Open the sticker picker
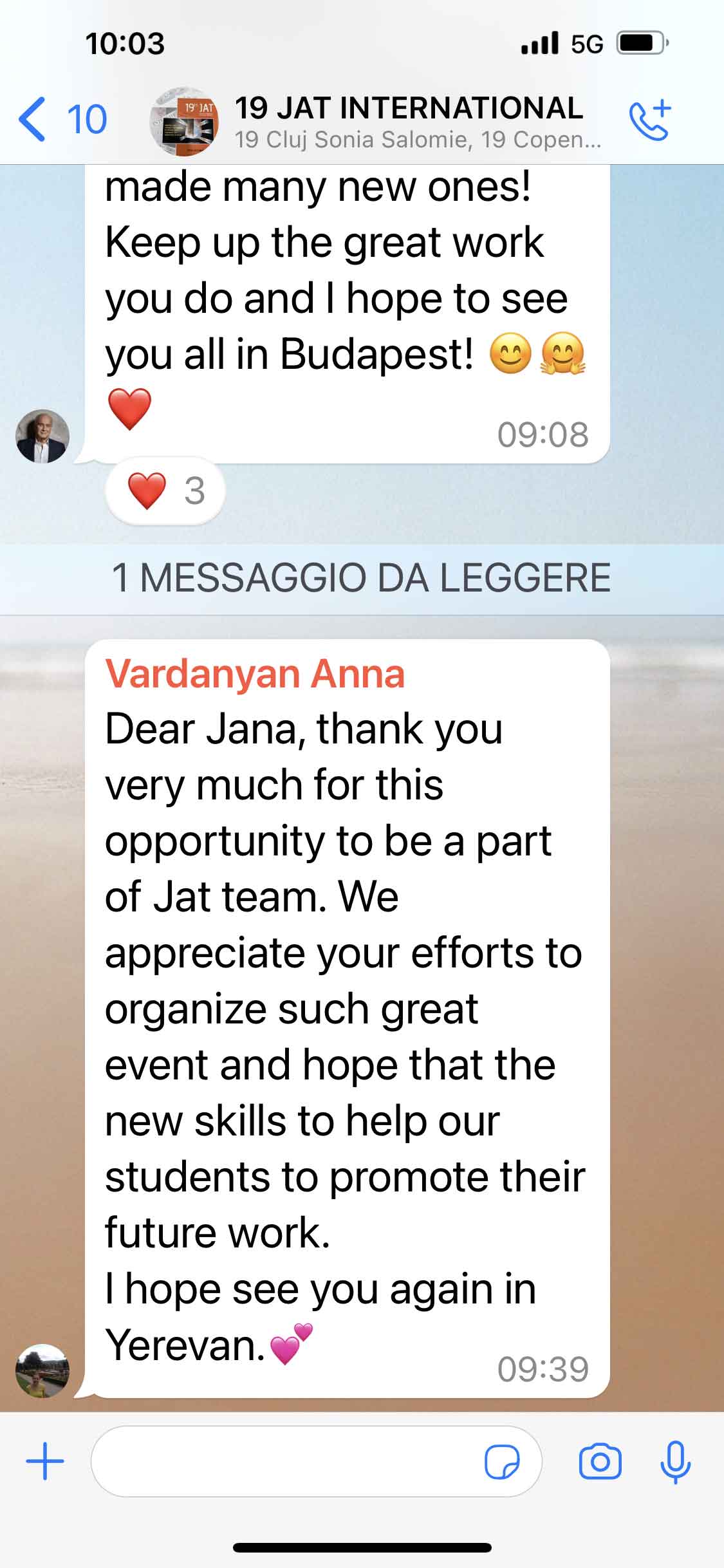 pos(502,1461)
